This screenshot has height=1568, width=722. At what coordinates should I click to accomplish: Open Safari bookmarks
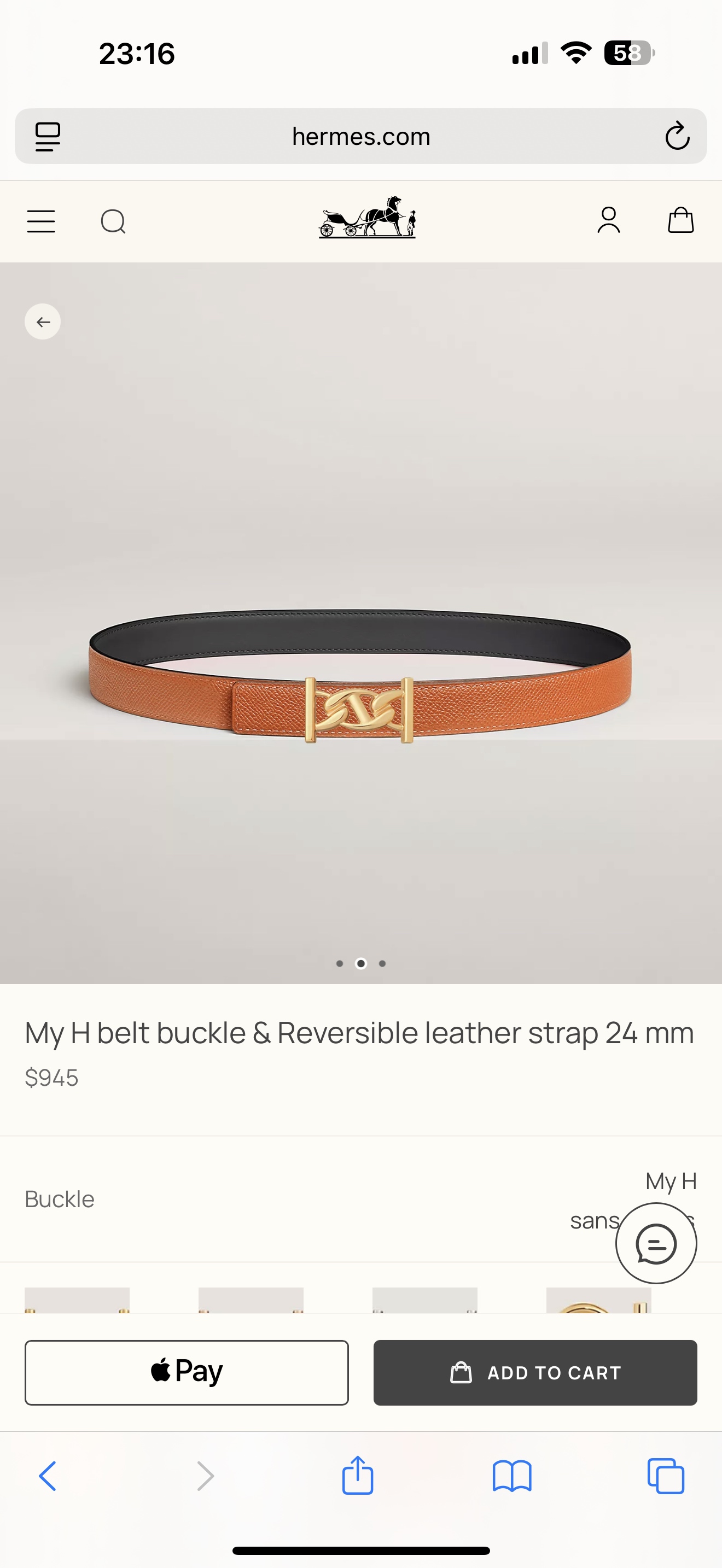[x=511, y=1476]
